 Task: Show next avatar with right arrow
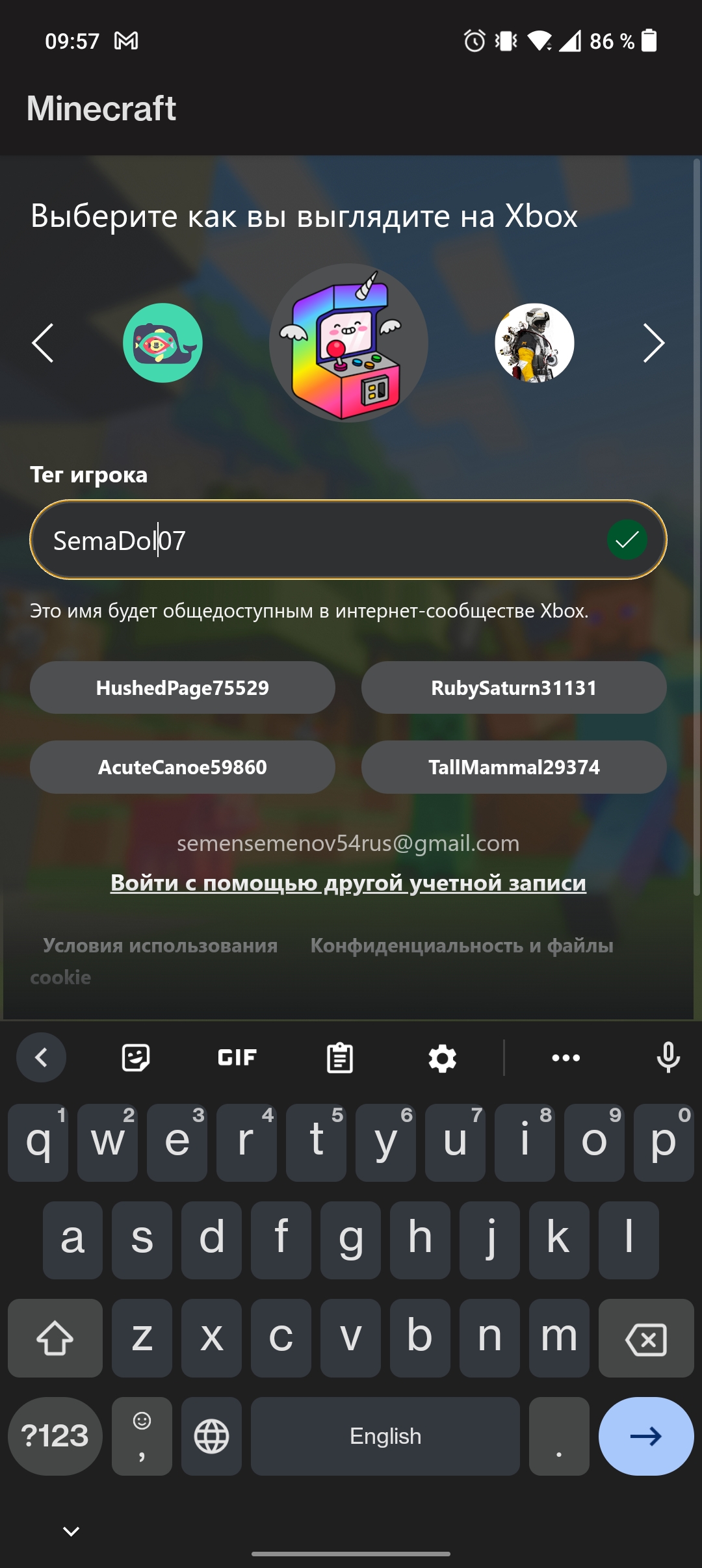653,343
